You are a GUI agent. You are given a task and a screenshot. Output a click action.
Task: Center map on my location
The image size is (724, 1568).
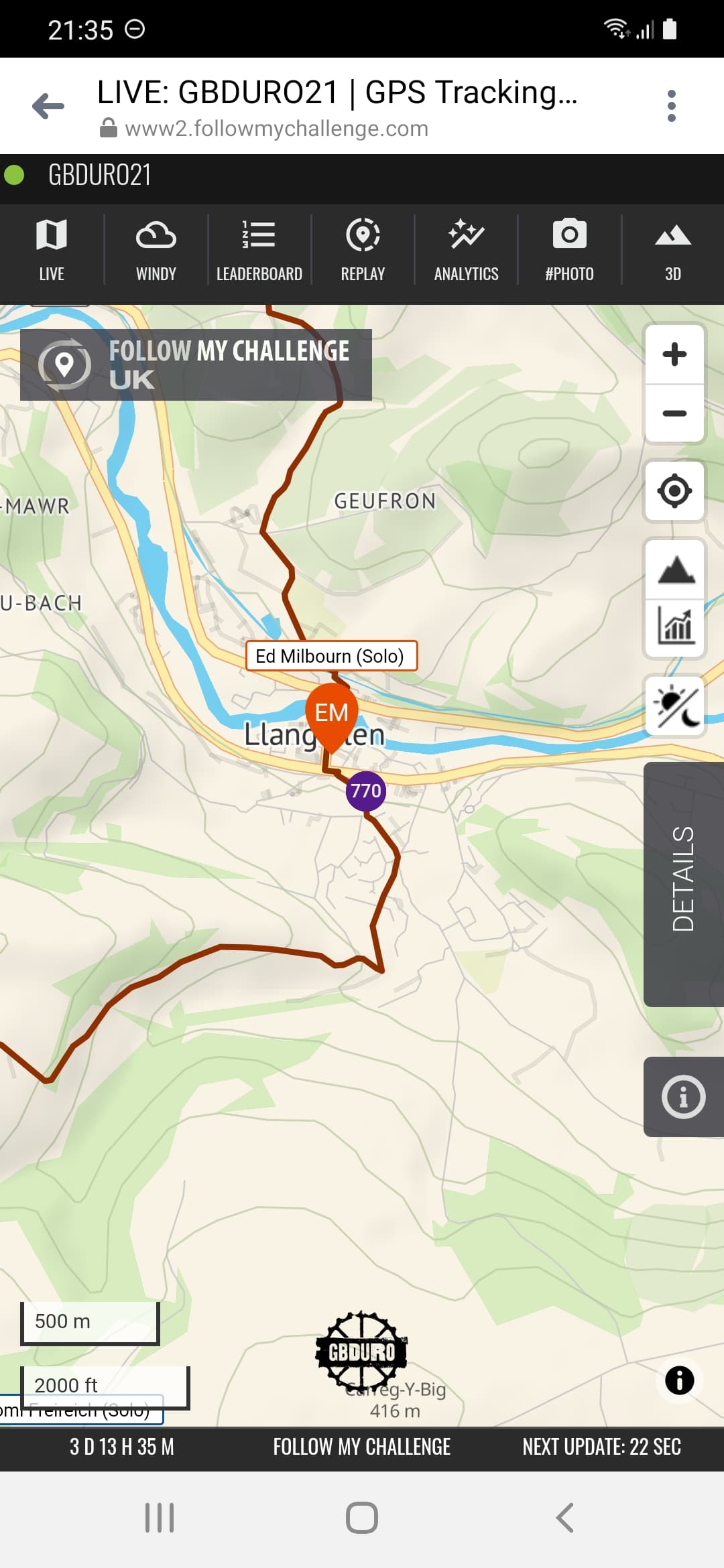click(674, 491)
